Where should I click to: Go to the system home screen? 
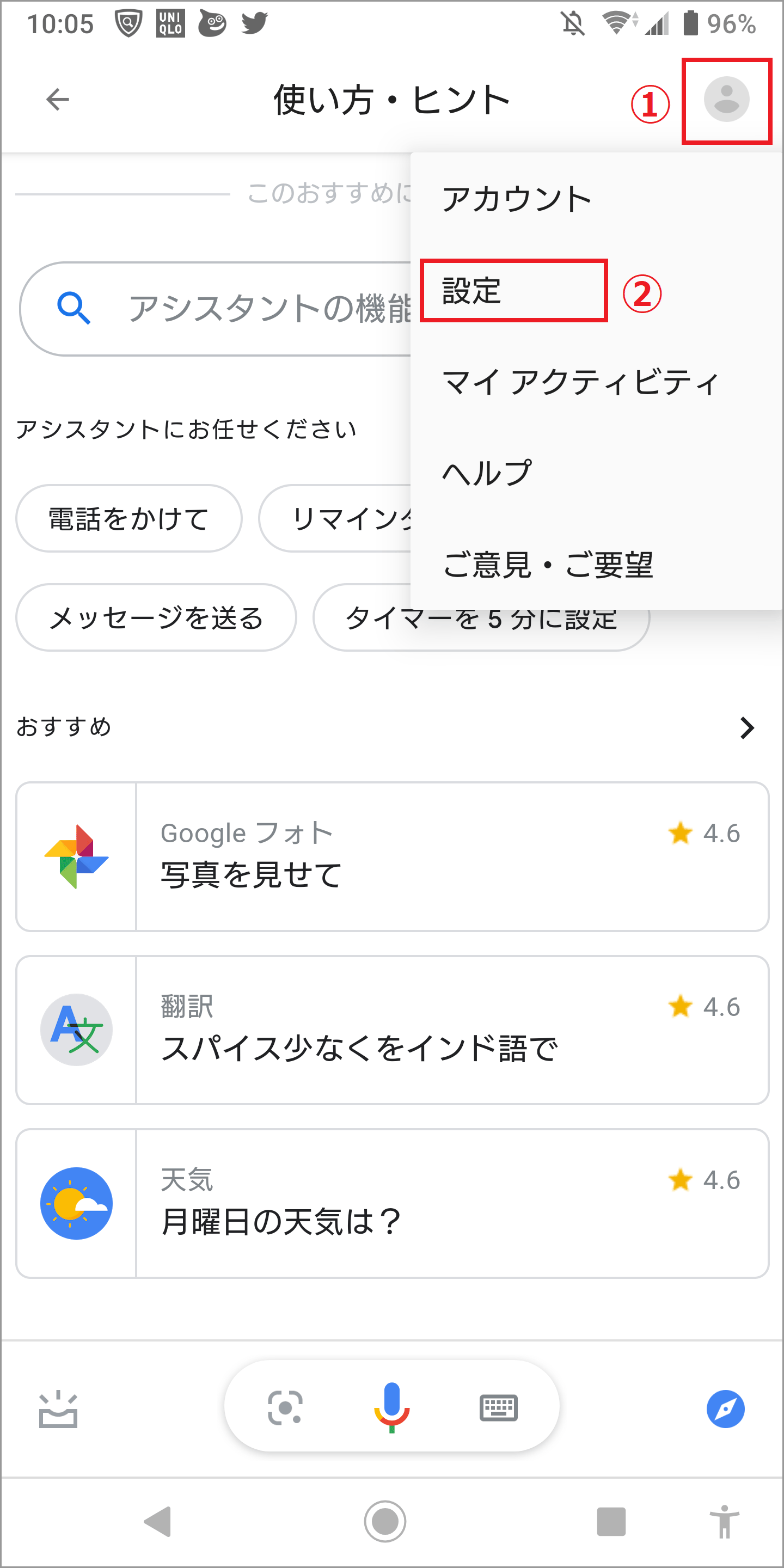(x=385, y=1522)
